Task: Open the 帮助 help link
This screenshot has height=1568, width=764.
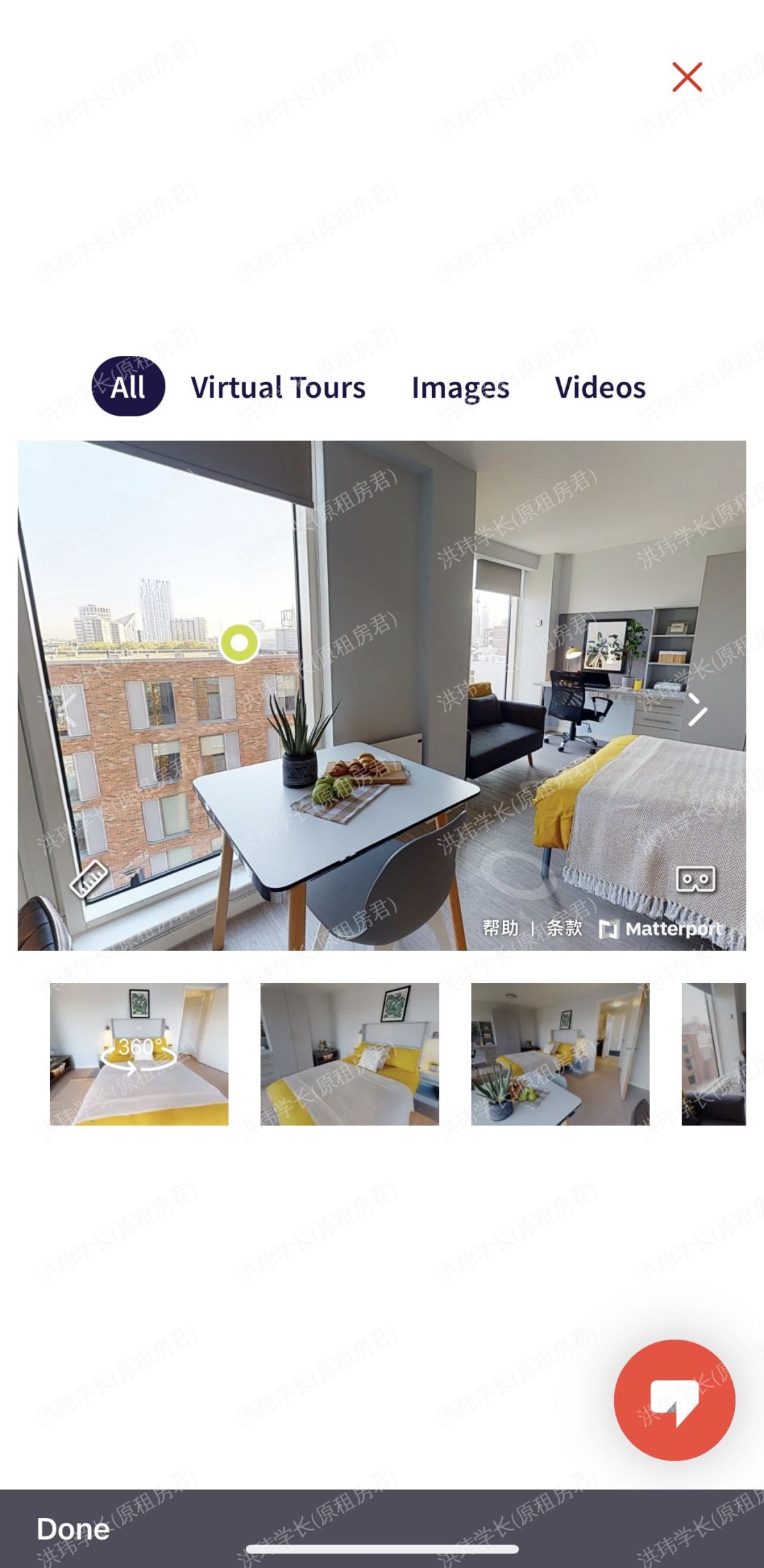Action: 500,928
